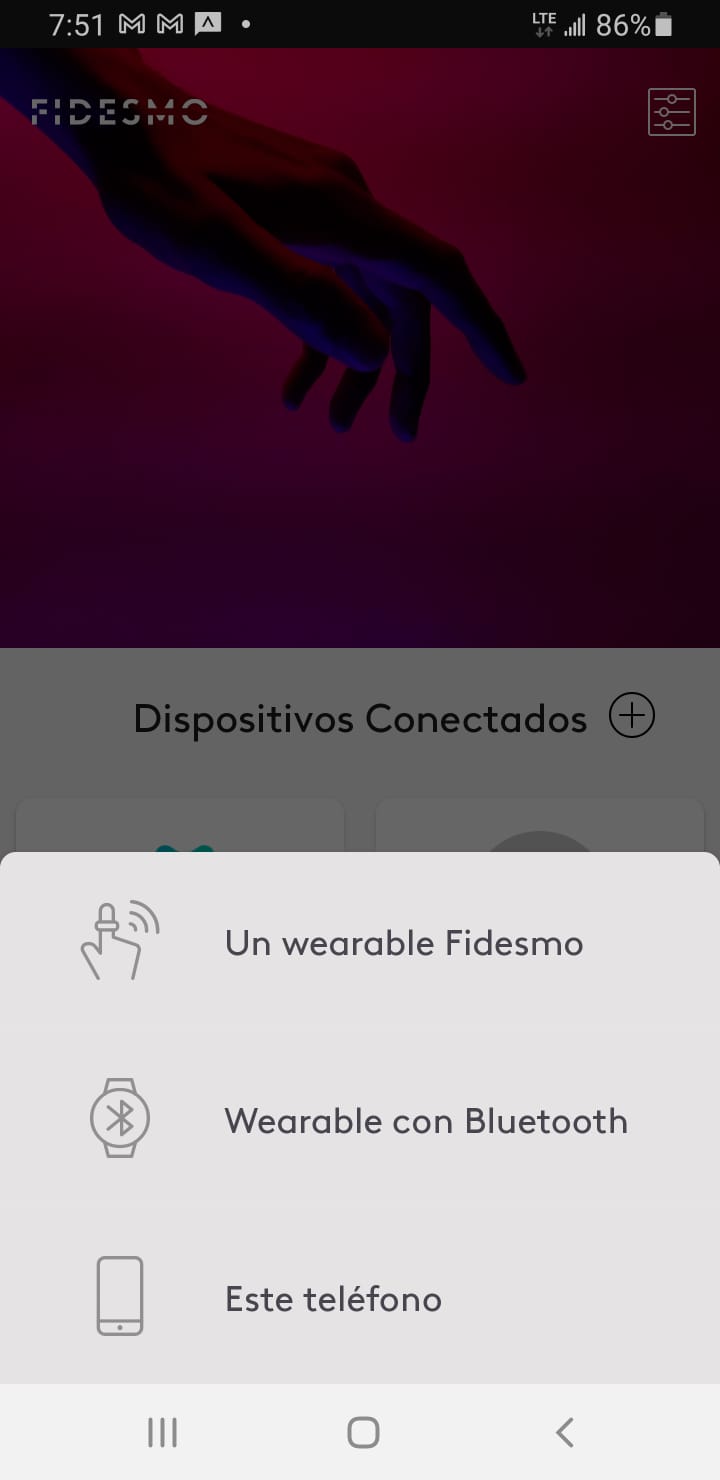Viewport: 720px width, 1480px height.
Task: Go back with the navigation bar arrow
Action: coord(564,1432)
